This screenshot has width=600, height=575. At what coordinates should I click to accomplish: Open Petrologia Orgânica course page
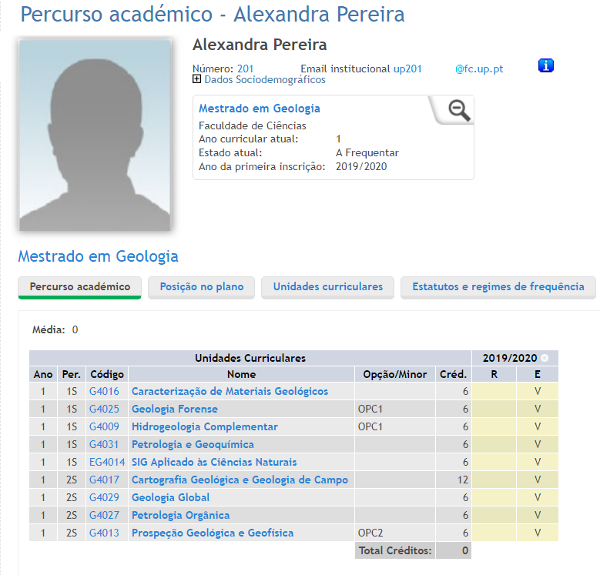point(180,515)
